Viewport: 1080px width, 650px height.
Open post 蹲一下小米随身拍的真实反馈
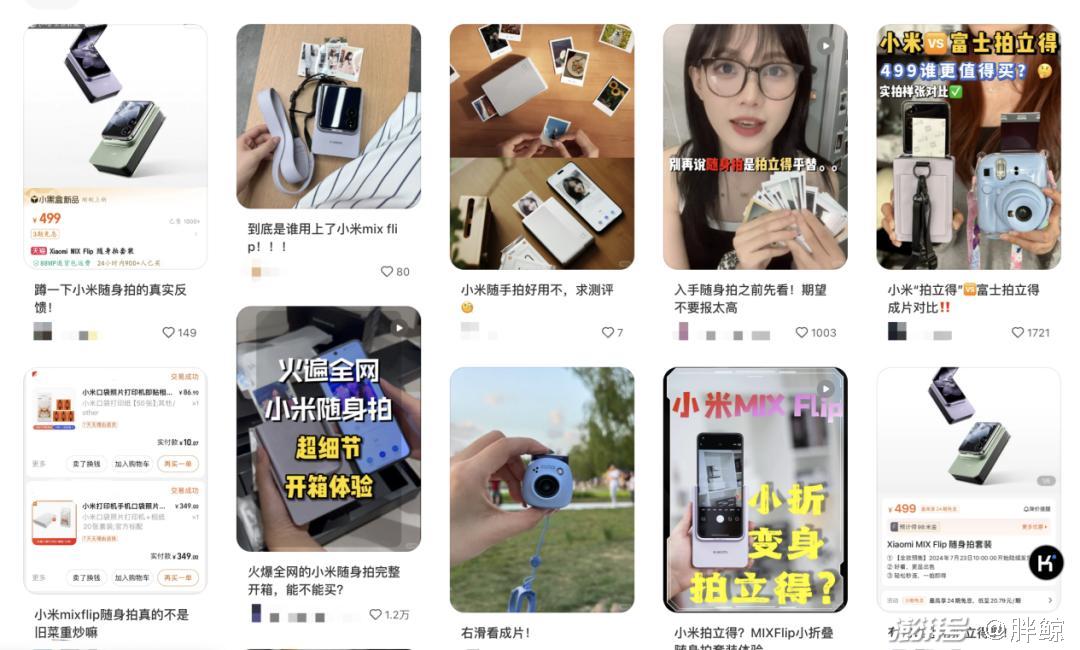(x=115, y=146)
